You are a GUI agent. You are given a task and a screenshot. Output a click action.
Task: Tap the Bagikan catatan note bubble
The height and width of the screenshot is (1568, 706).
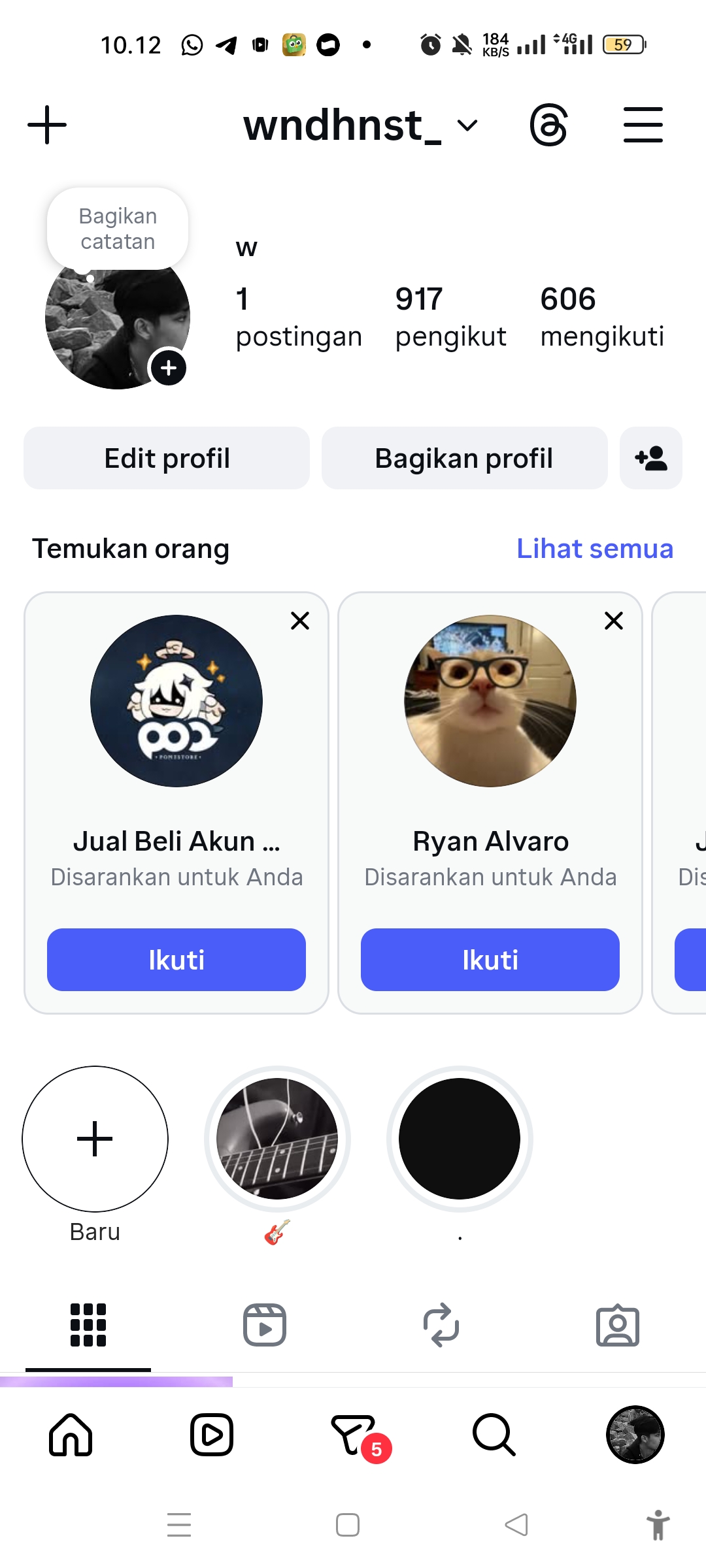pos(118,229)
